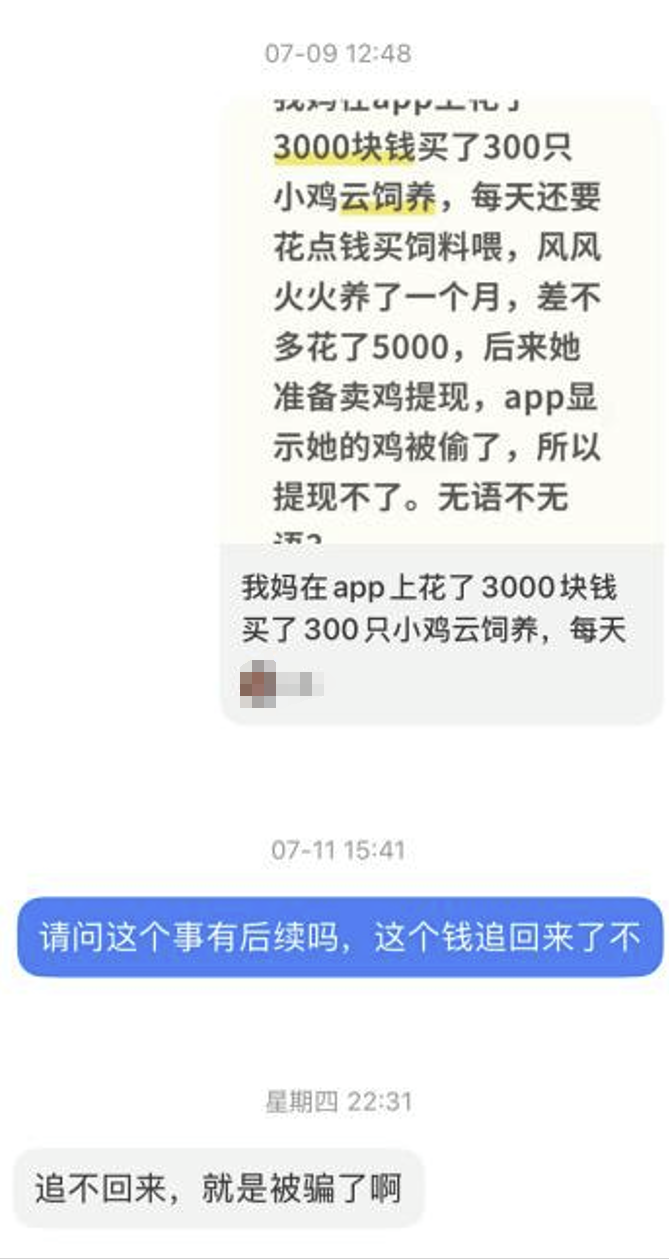The width and height of the screenshot is (669, 1259).
Task: Open the shared post about 300只小鸡云饲养
Action: click(441, 410)
